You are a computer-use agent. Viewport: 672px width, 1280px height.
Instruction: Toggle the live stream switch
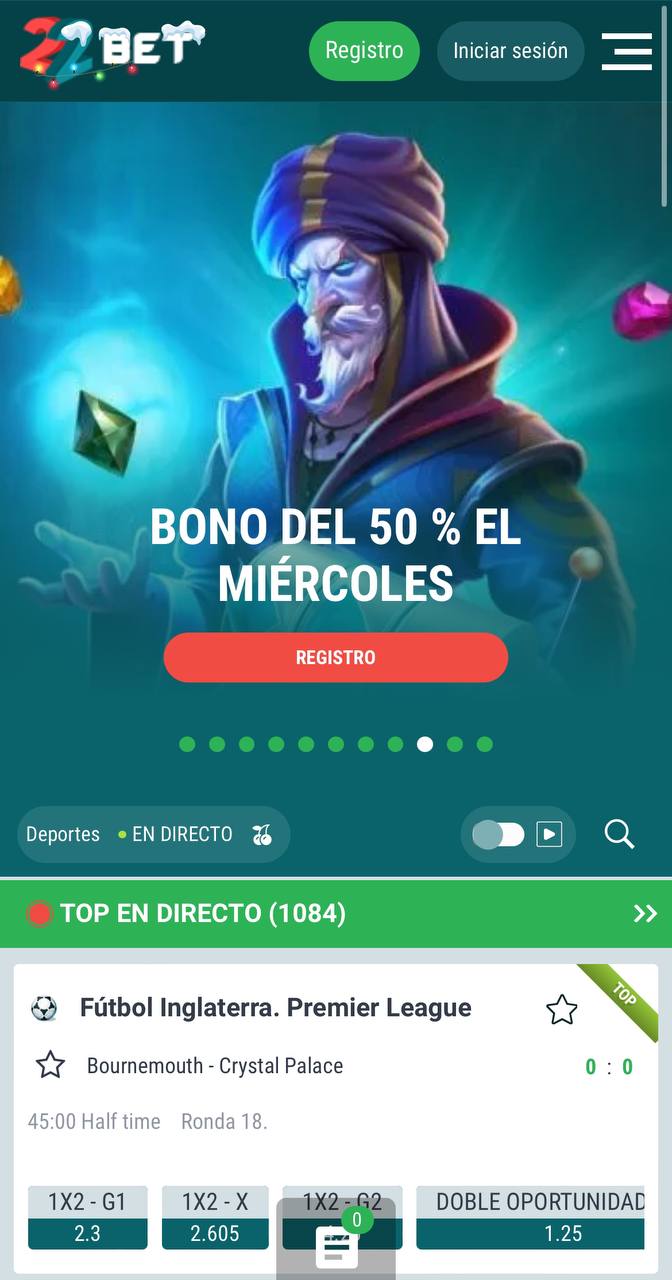[x=499, y=834]
